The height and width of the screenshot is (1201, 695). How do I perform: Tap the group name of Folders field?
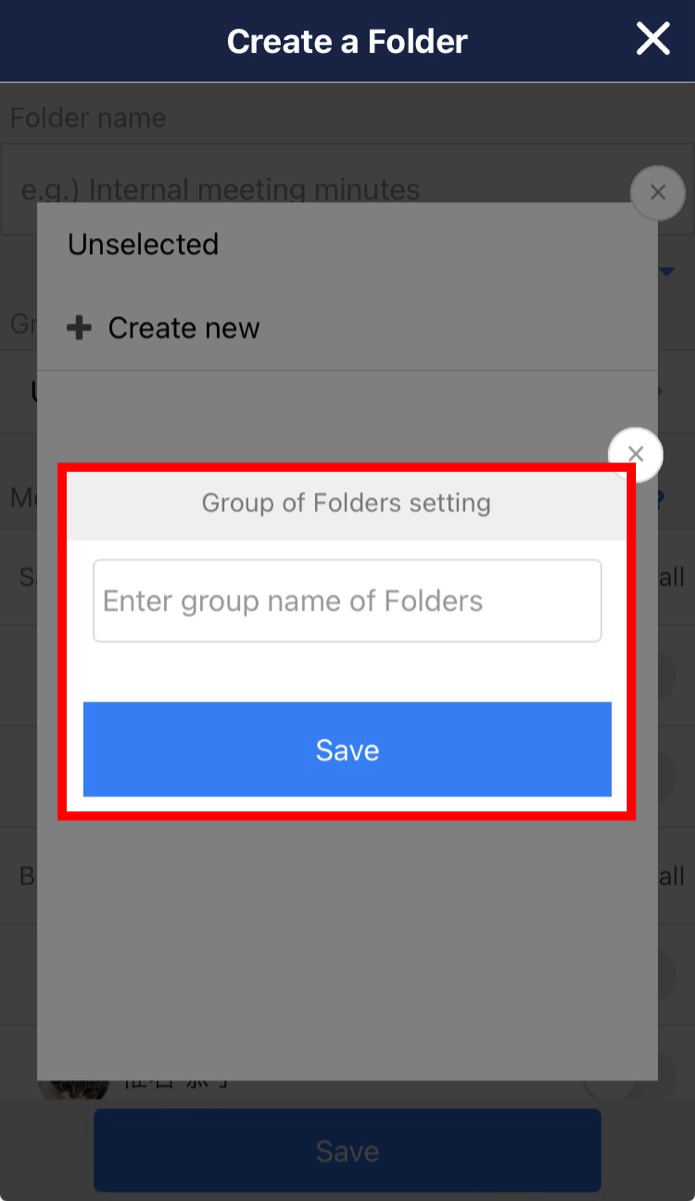click(x=347, y=601)
